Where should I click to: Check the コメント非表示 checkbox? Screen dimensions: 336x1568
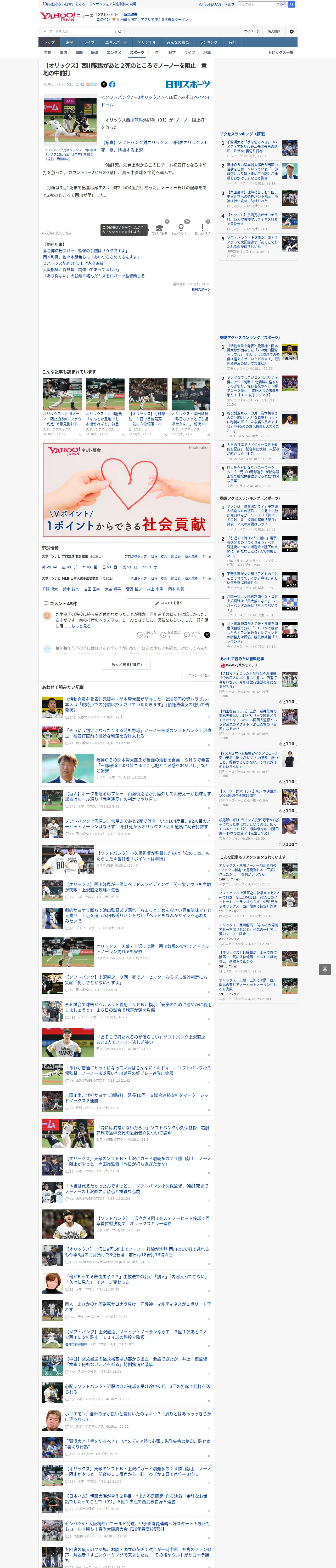[x=183, y=675]
